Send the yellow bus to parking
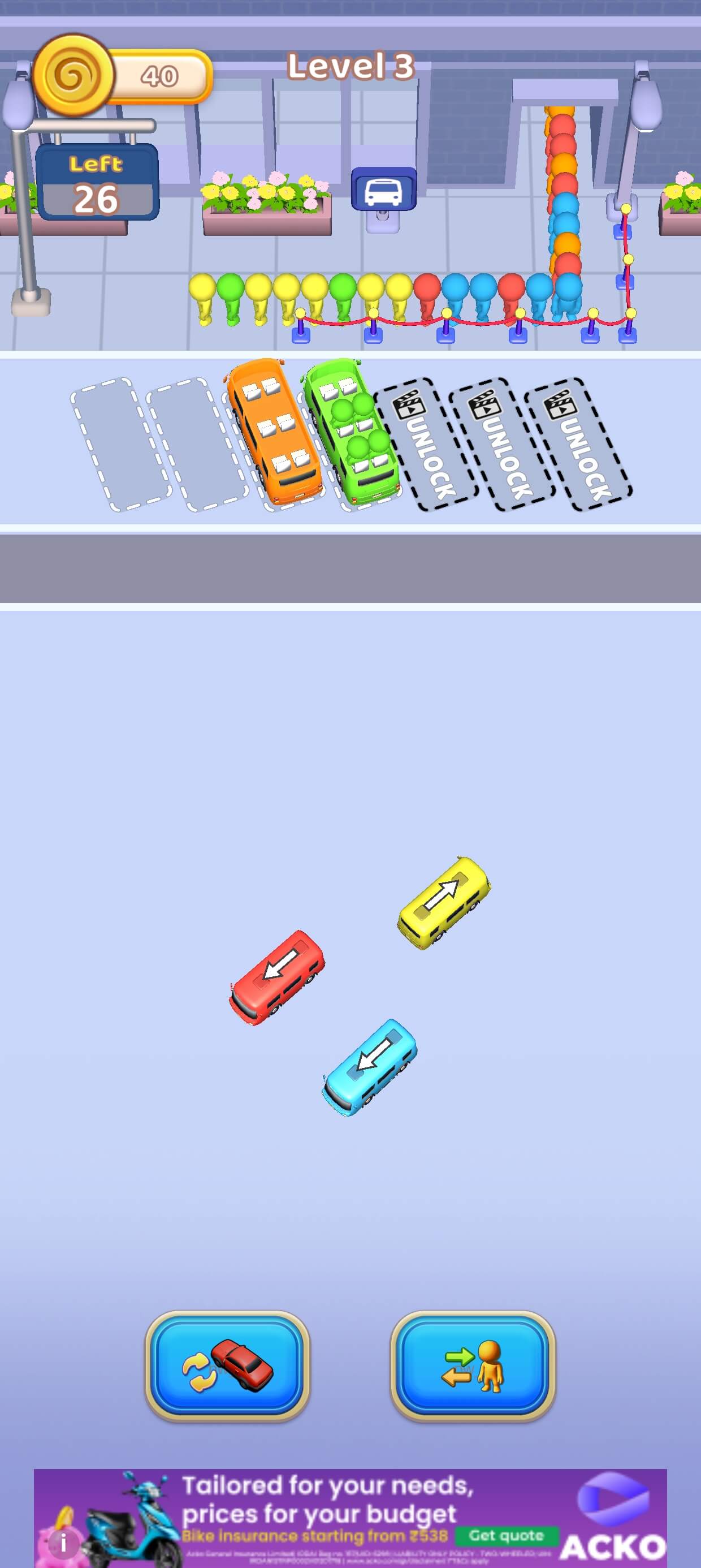The width and height of the screenshot is (701, 1568). pos(444,903)
